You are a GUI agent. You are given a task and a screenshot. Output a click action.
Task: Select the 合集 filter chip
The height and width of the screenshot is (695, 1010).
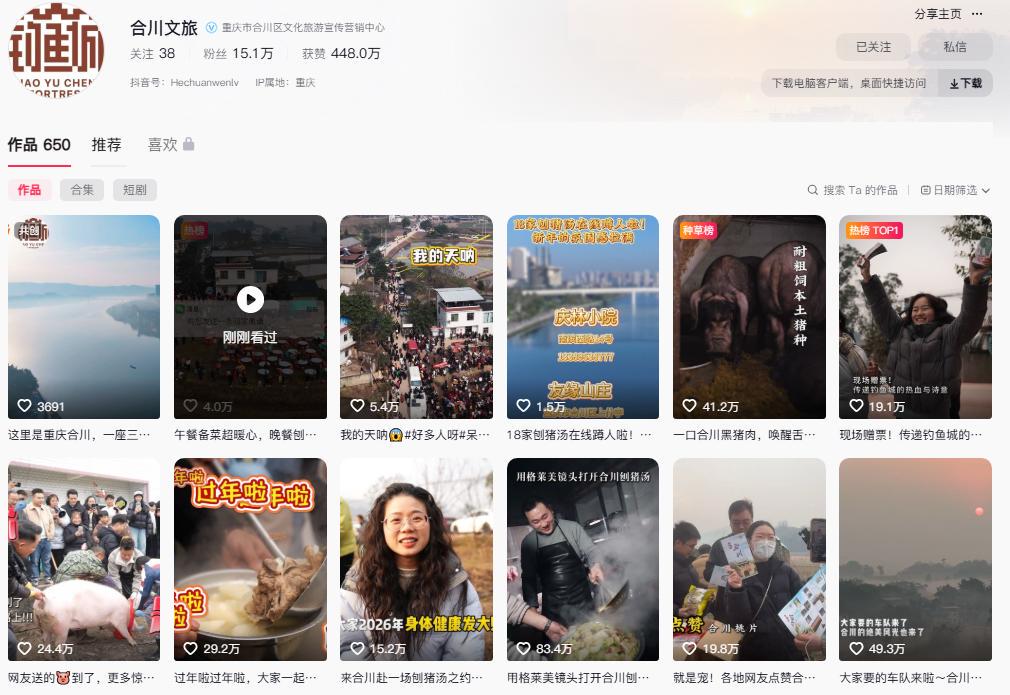tap(81, 190)
